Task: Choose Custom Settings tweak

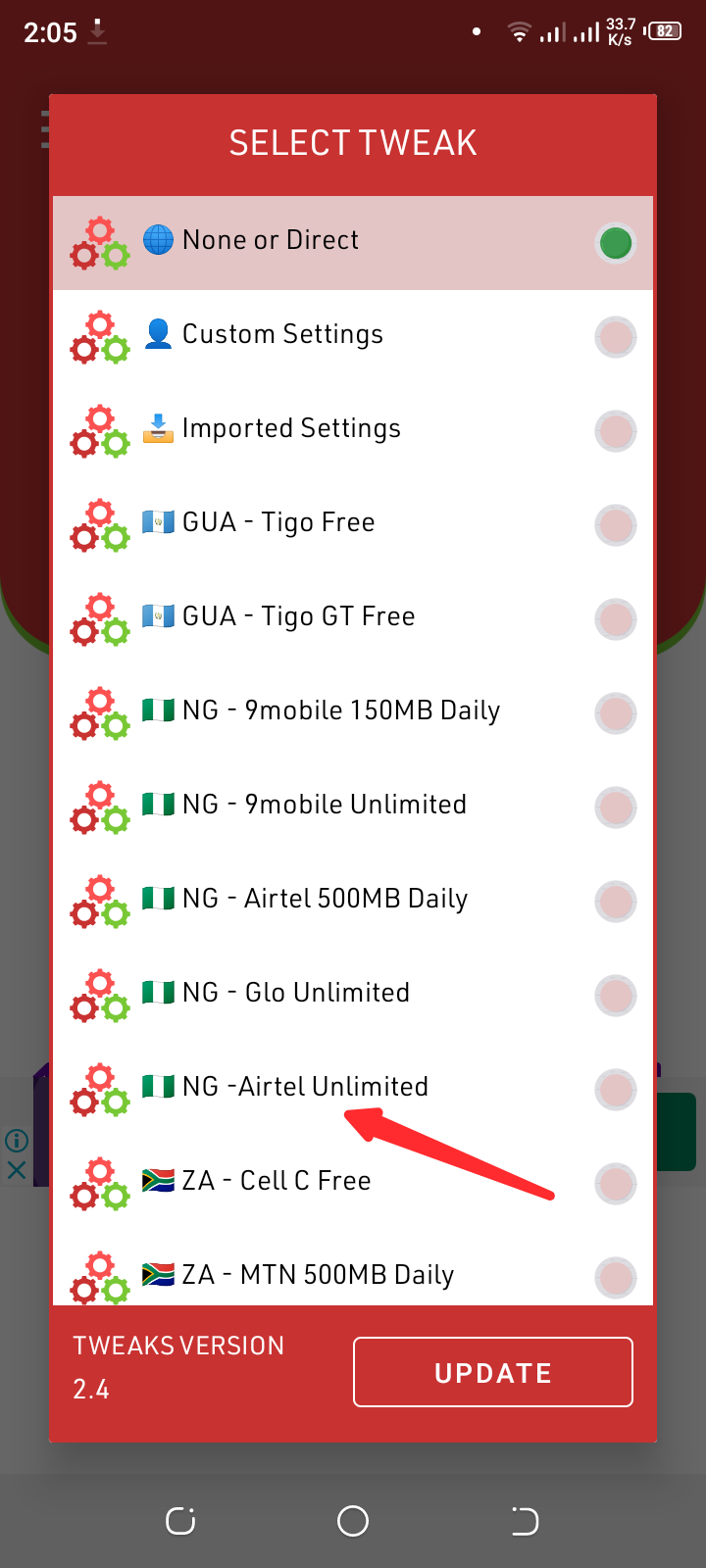Action: tap(353, 336)
